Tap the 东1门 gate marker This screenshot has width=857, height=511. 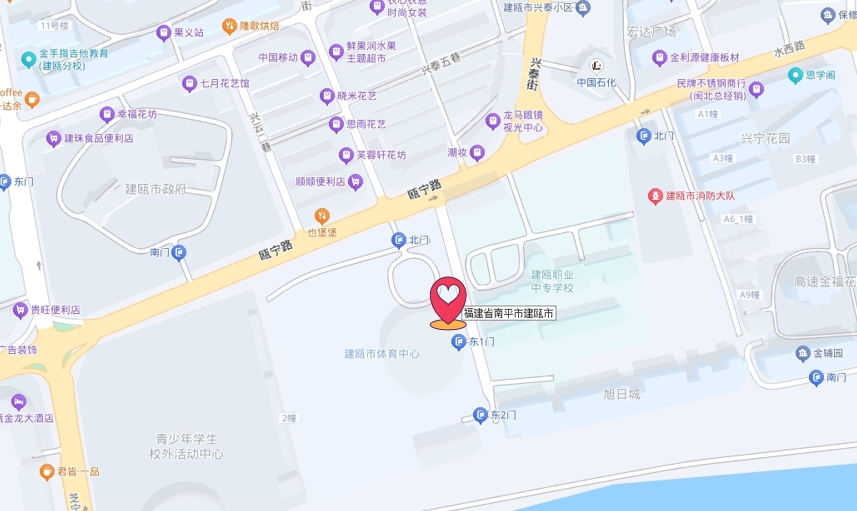459,342
